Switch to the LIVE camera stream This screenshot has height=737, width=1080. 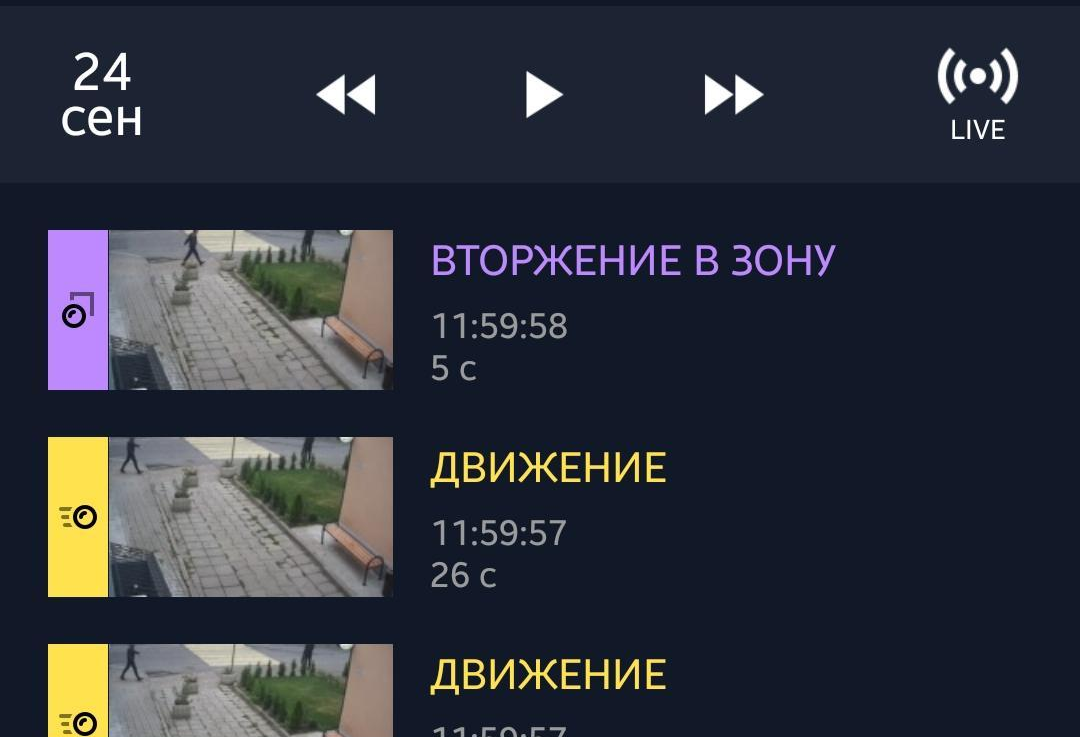coord(977,96)
